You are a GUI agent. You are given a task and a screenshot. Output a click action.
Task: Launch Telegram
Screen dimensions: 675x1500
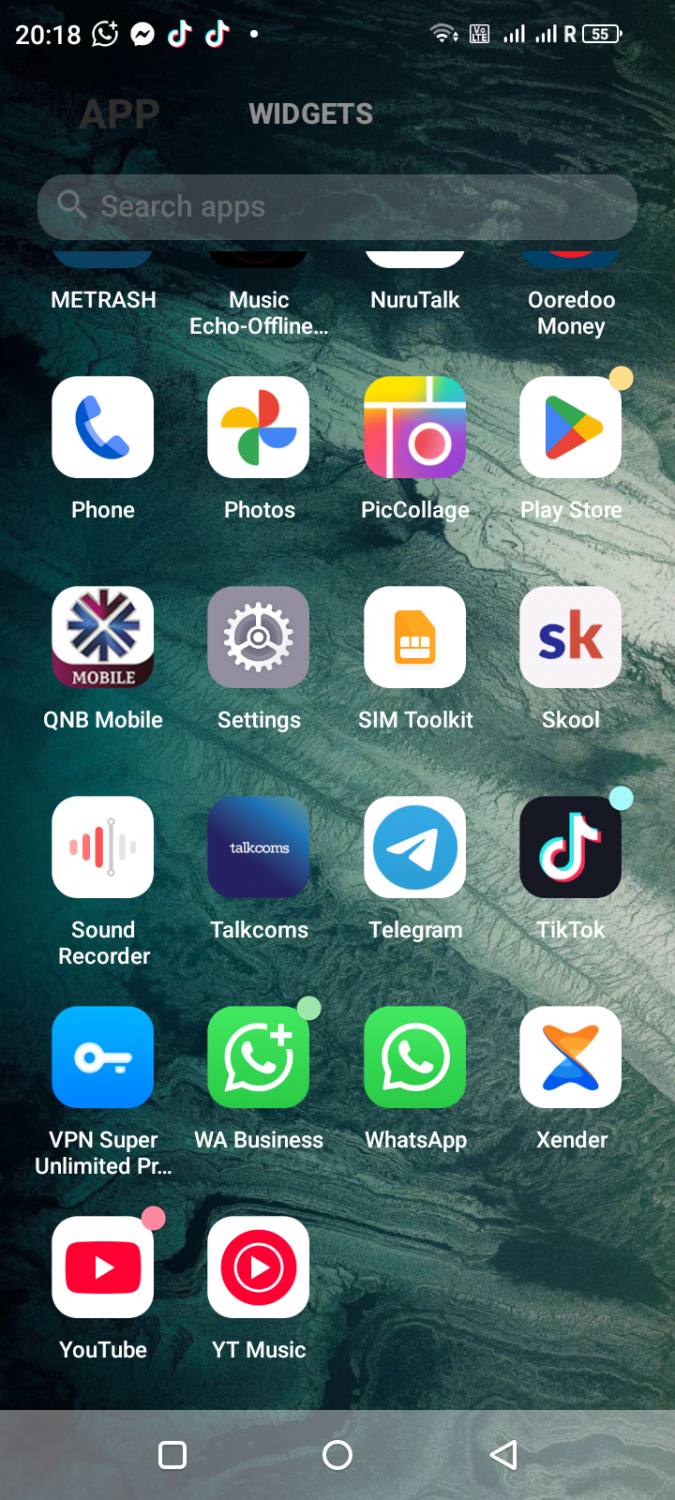coord(415,848)
